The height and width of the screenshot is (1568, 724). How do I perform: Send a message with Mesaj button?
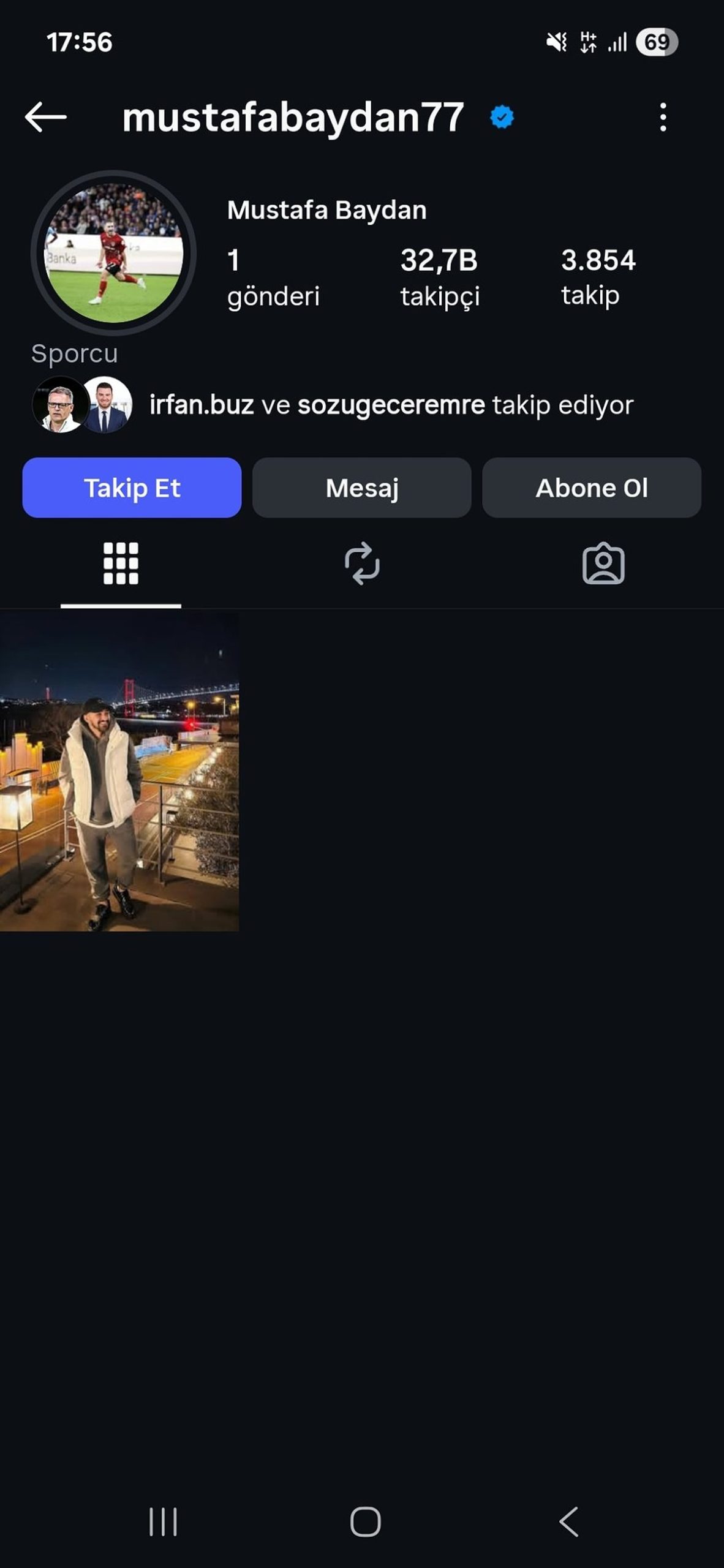(x=362, y=488)
